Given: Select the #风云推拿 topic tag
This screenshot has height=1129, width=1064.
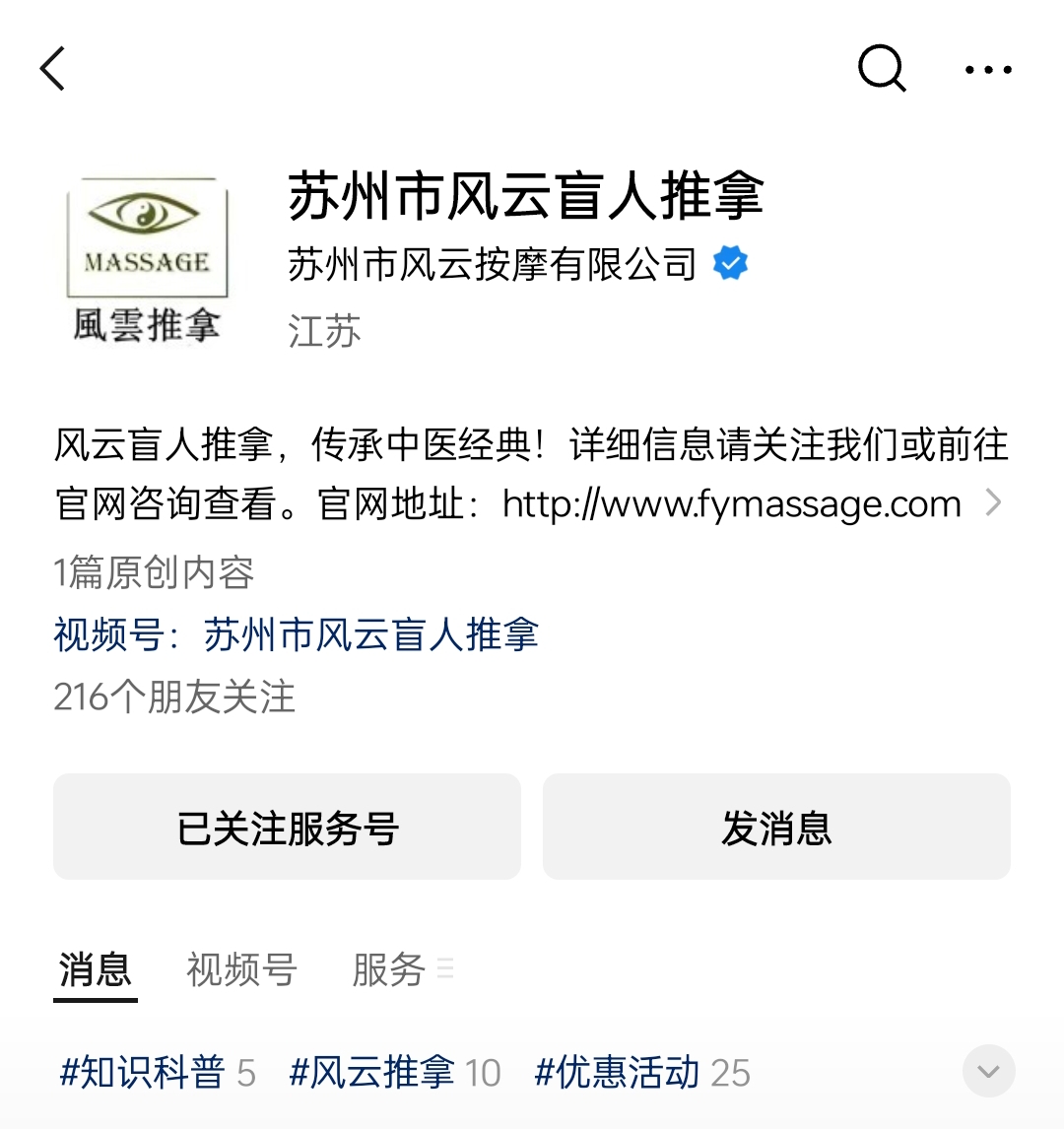Looking at the screenshot, I should tap(394, 1072).
